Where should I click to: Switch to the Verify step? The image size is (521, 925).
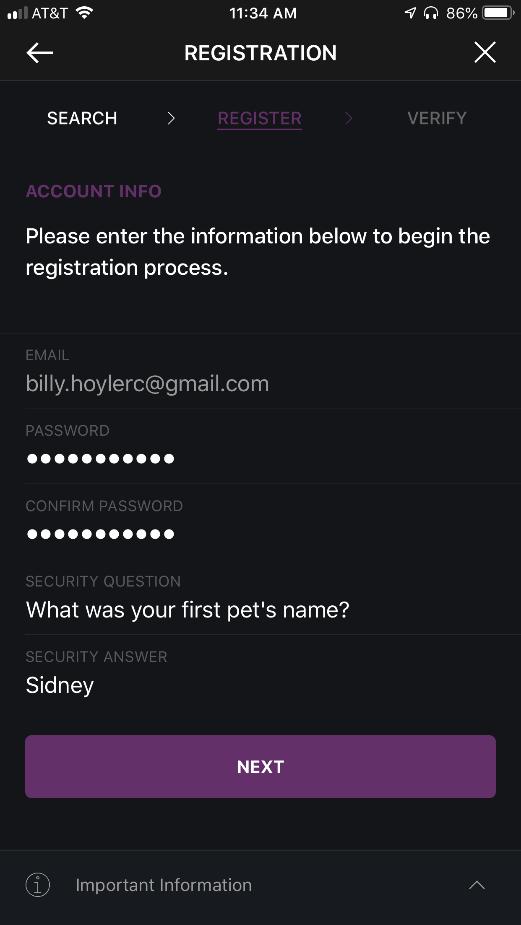[437, 118]
